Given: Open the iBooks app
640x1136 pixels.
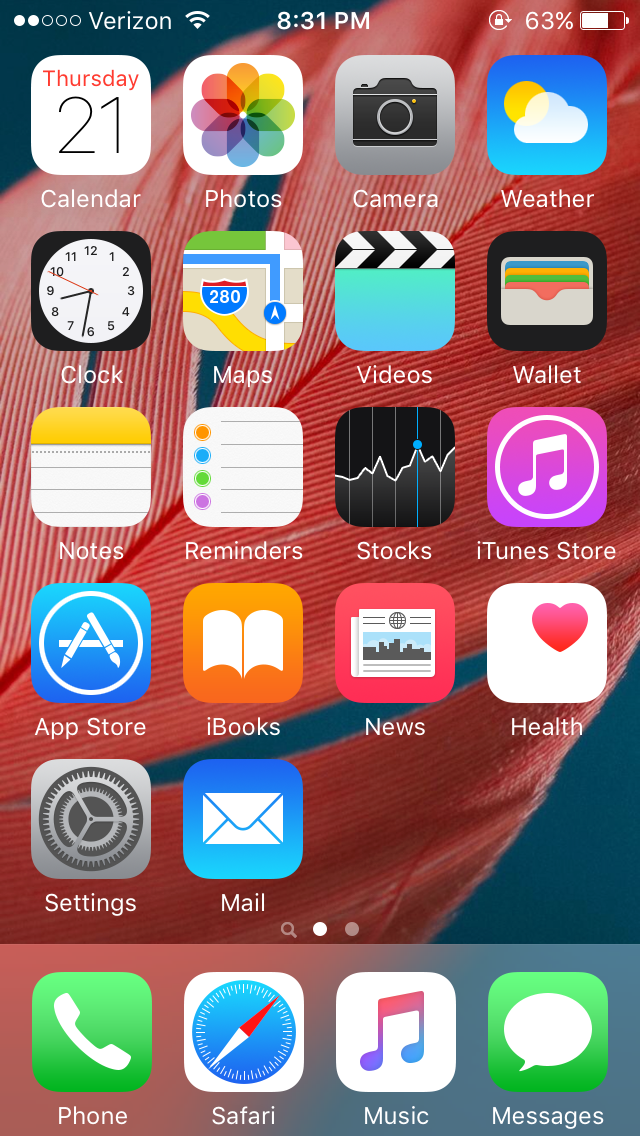Looking at the screenshot, I should pyautogui.click(x=243, y=643).
